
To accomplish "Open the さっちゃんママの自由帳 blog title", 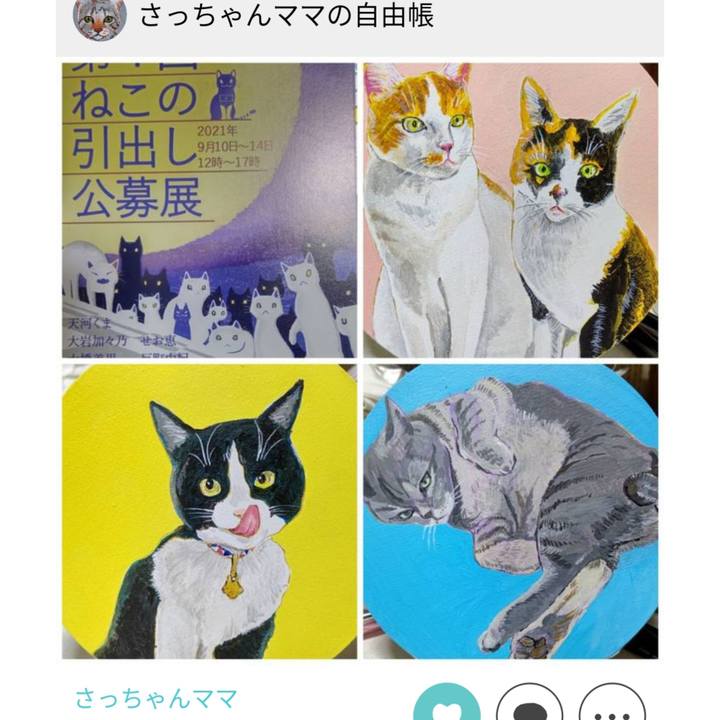I will [286, 17].
